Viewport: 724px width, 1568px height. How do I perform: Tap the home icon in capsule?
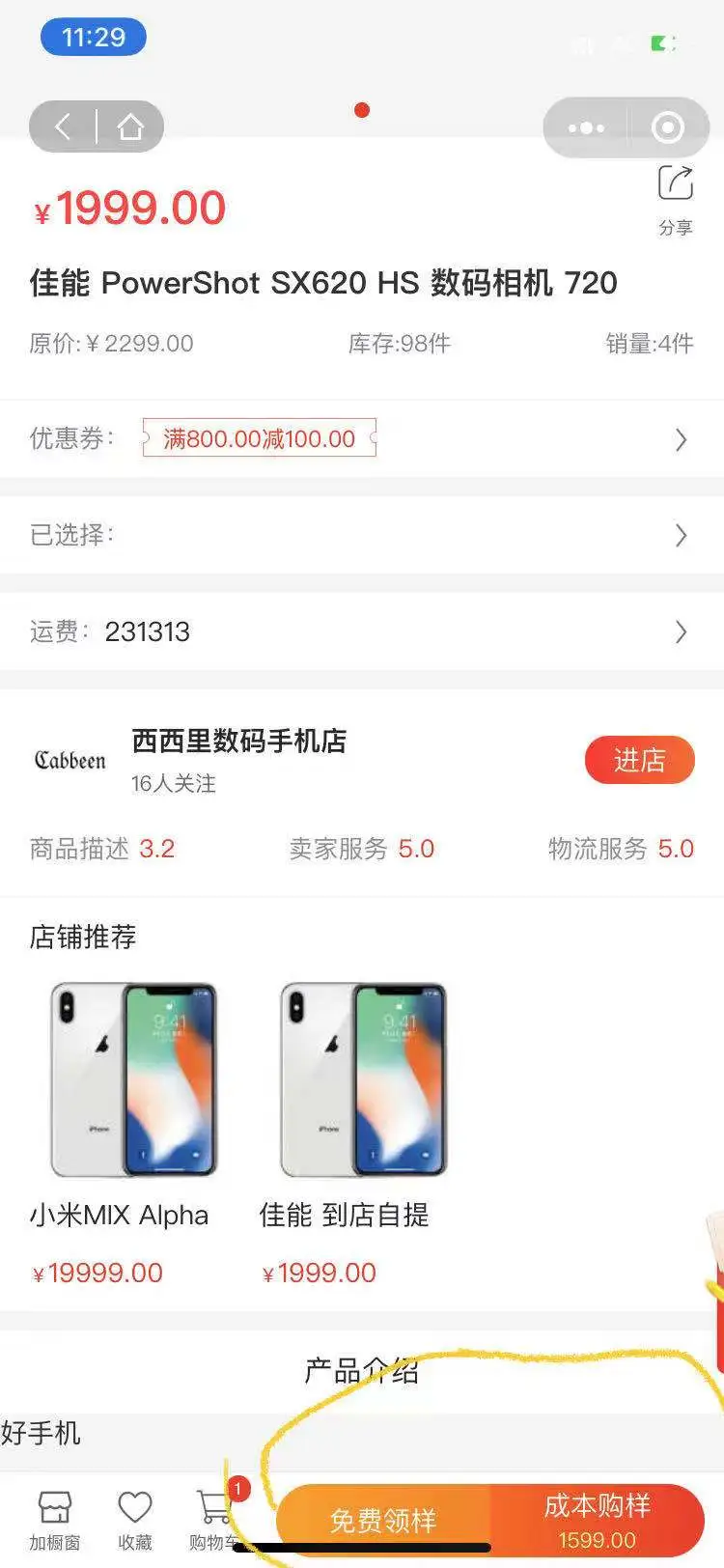point(130,126)
